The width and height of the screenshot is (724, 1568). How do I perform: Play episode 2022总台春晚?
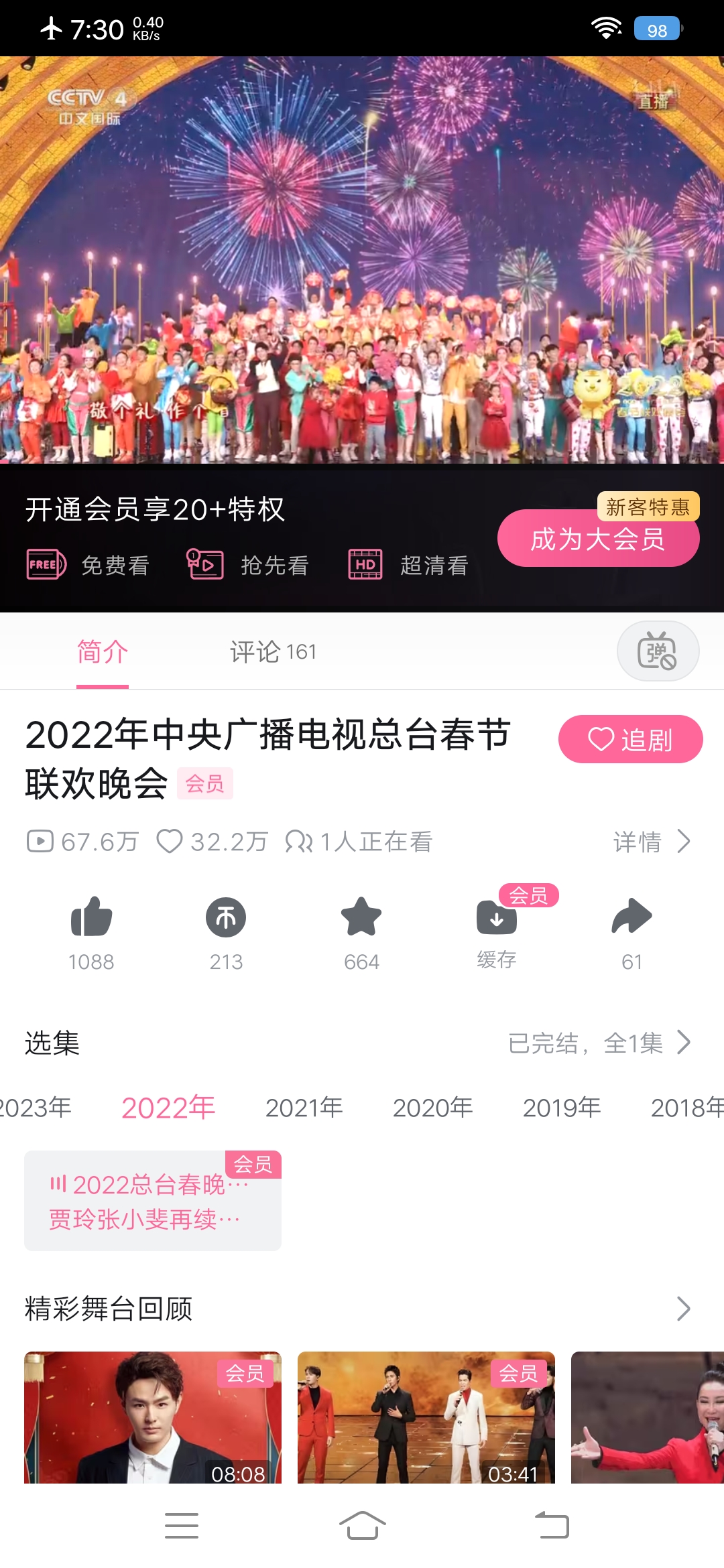pos(153,1201)
